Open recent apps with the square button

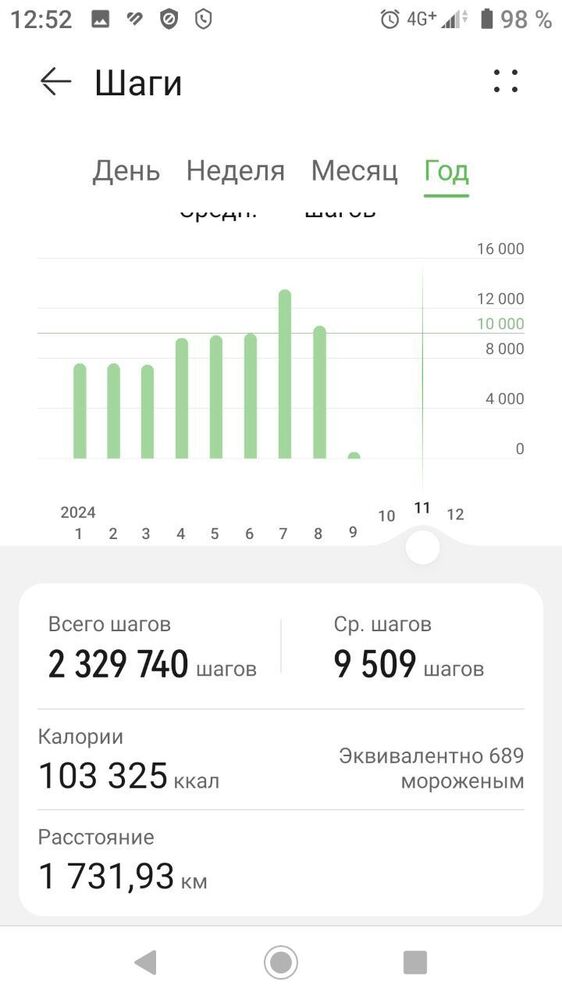[x=415, y=962]
